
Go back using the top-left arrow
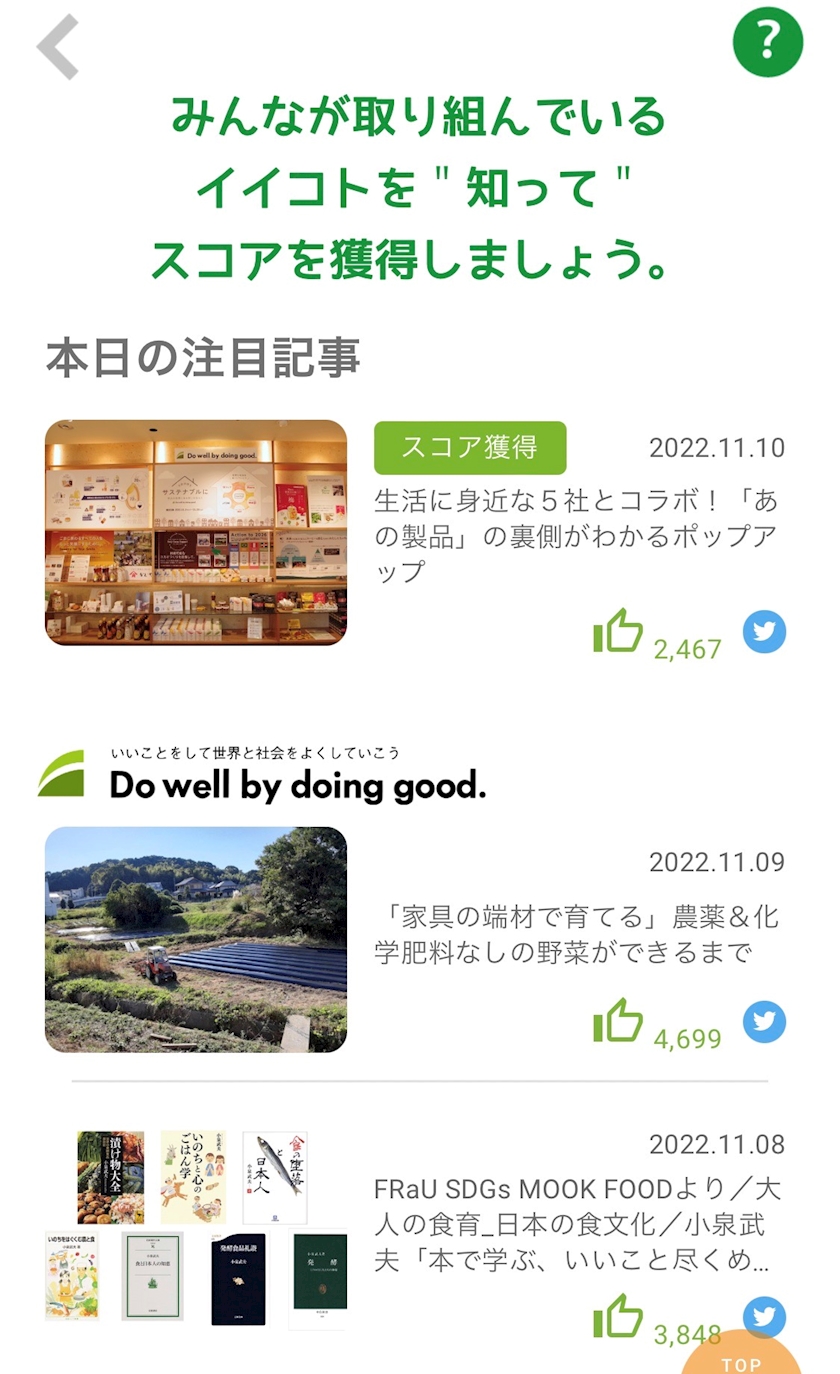pyautogui.click(x=58, y=46)
